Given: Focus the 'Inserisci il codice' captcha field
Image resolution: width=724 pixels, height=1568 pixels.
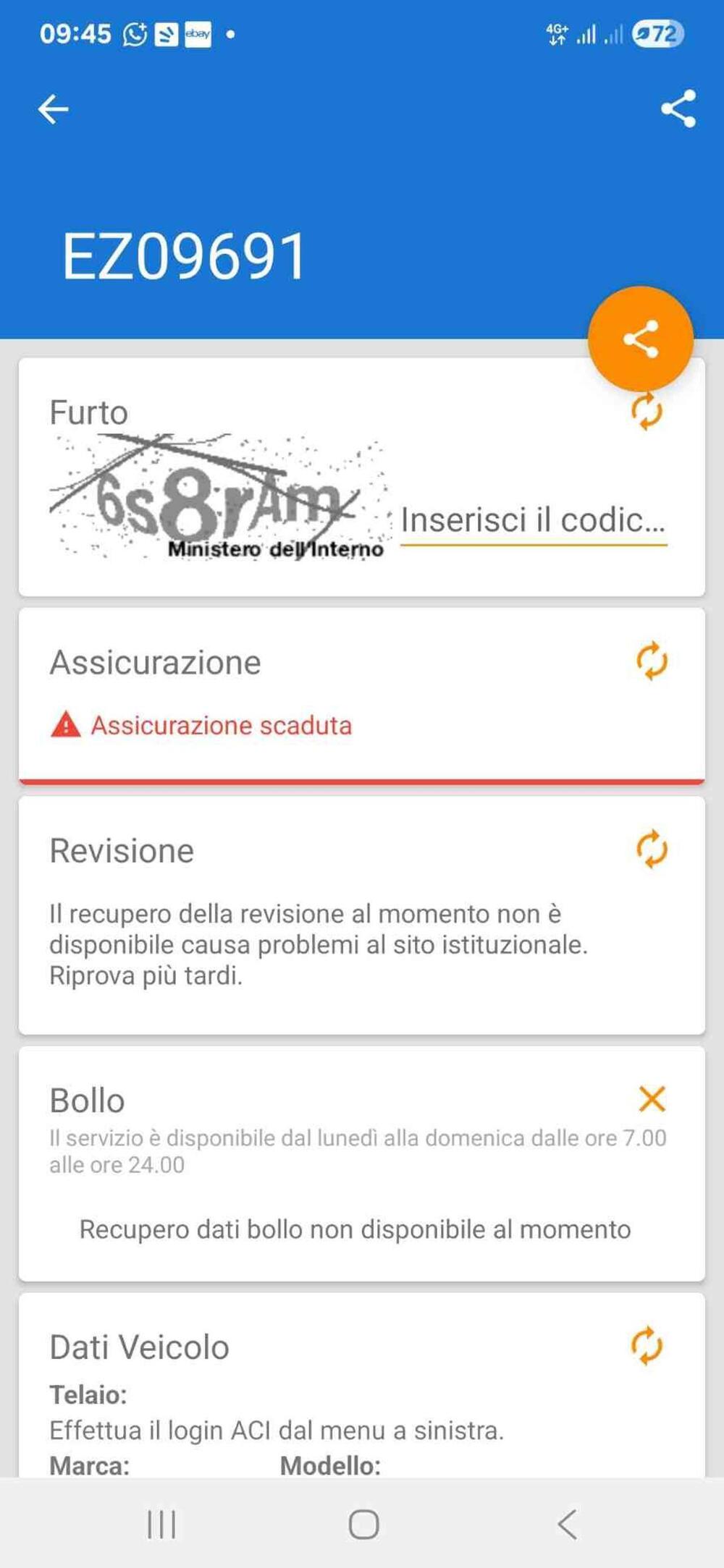Looking at the screenshot, I should pos(533,520).
